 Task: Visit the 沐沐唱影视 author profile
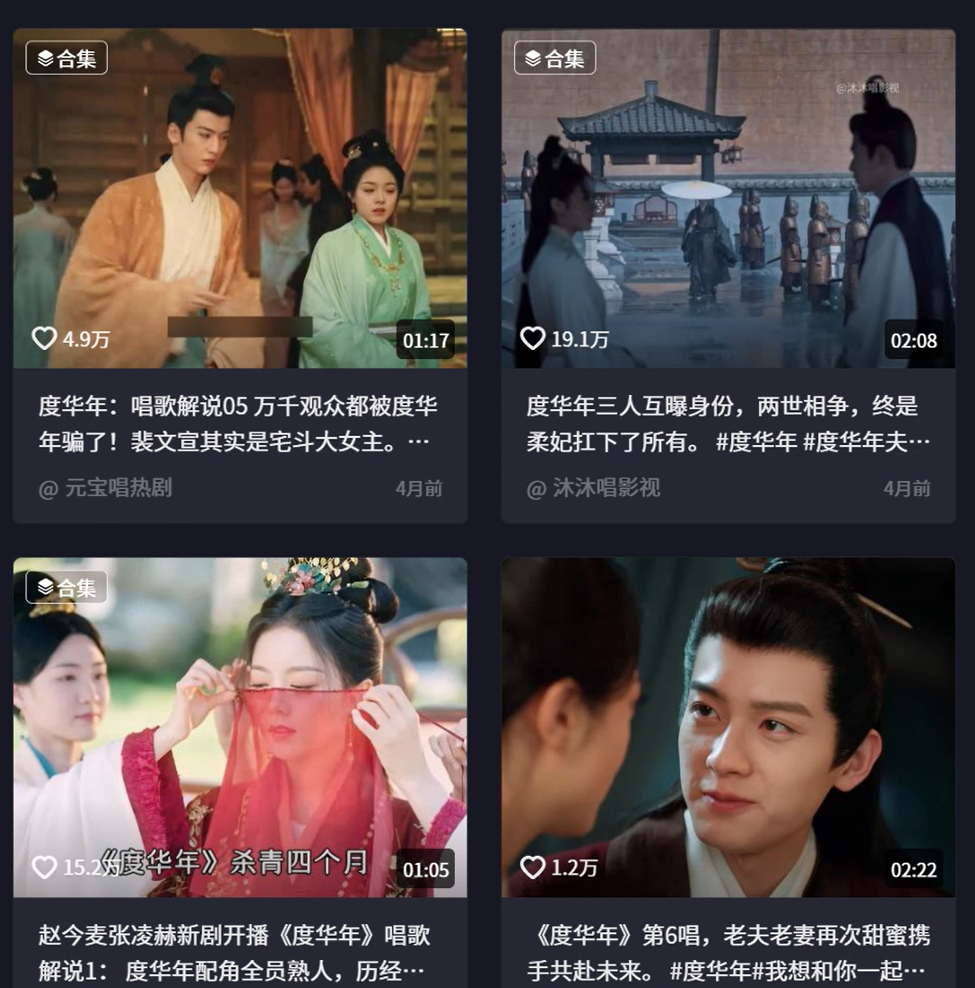click(x=606, y=488)
